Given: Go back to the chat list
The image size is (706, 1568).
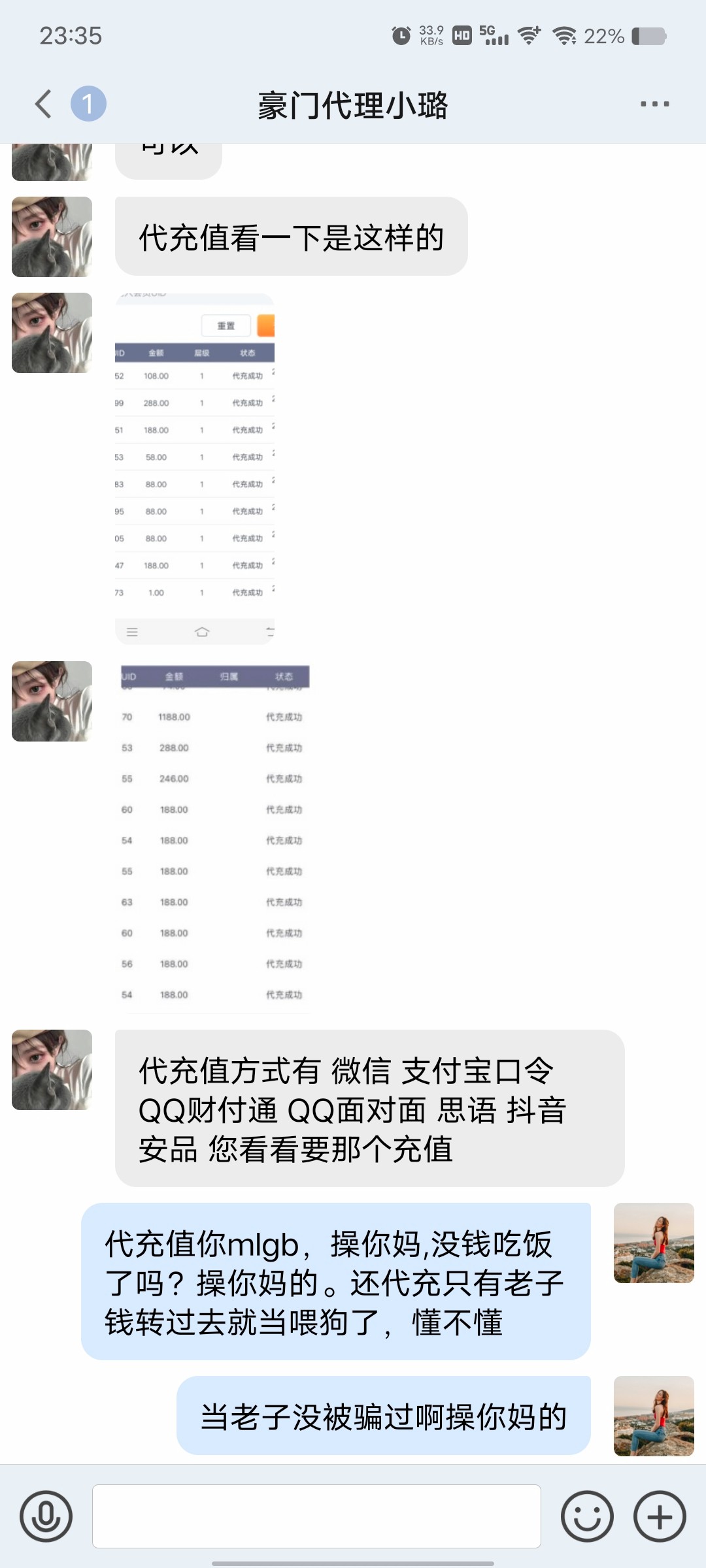Looking at the screenshot, I should [x=43, y=104].
